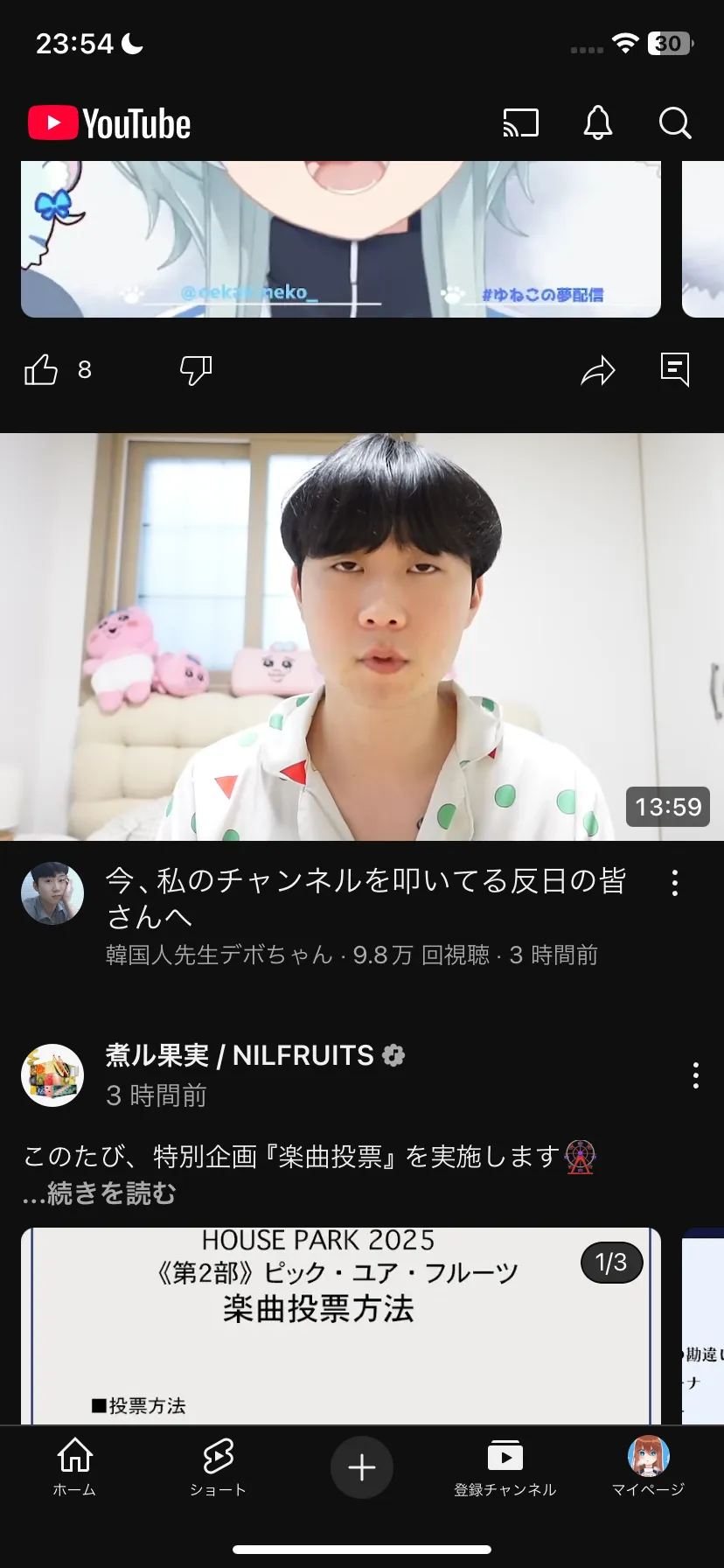This screenshot has height=1568, width=724.
Task: Open the notifications bell
Action: pos(598,123)
